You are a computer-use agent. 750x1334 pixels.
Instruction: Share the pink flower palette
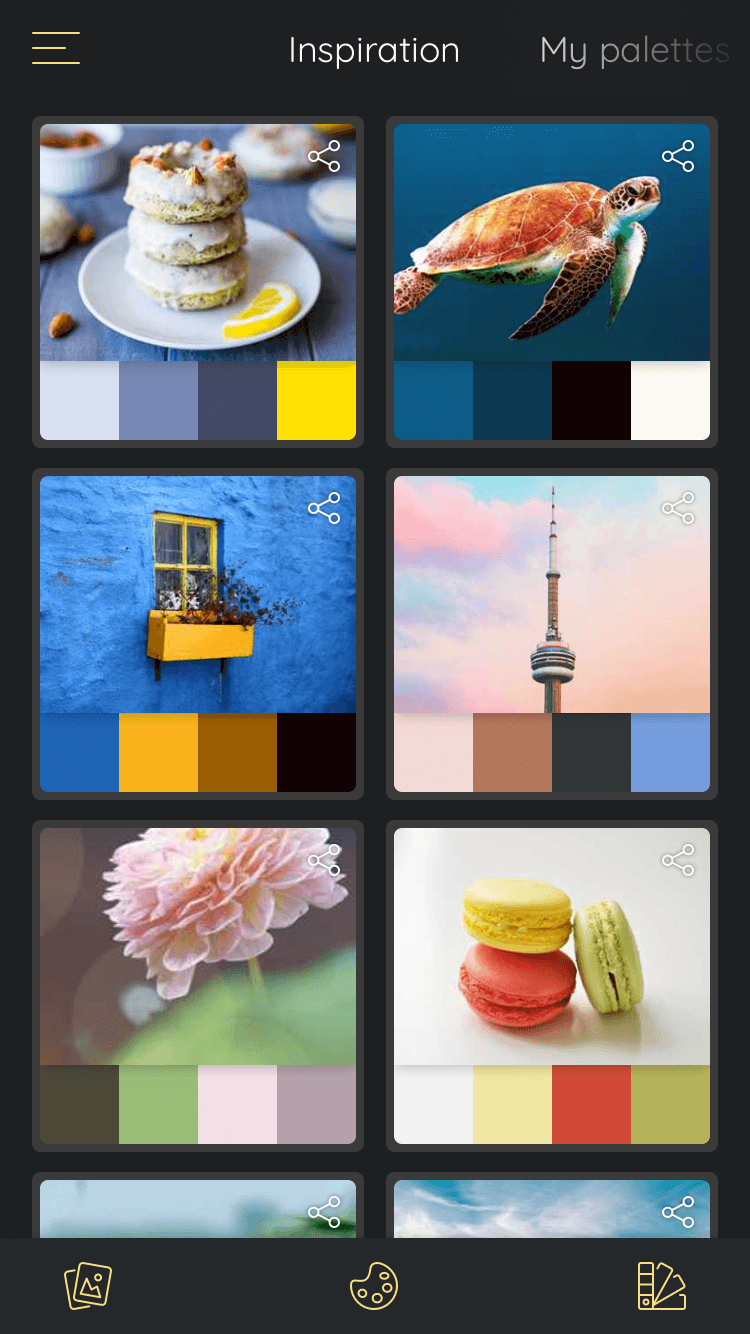324,861
